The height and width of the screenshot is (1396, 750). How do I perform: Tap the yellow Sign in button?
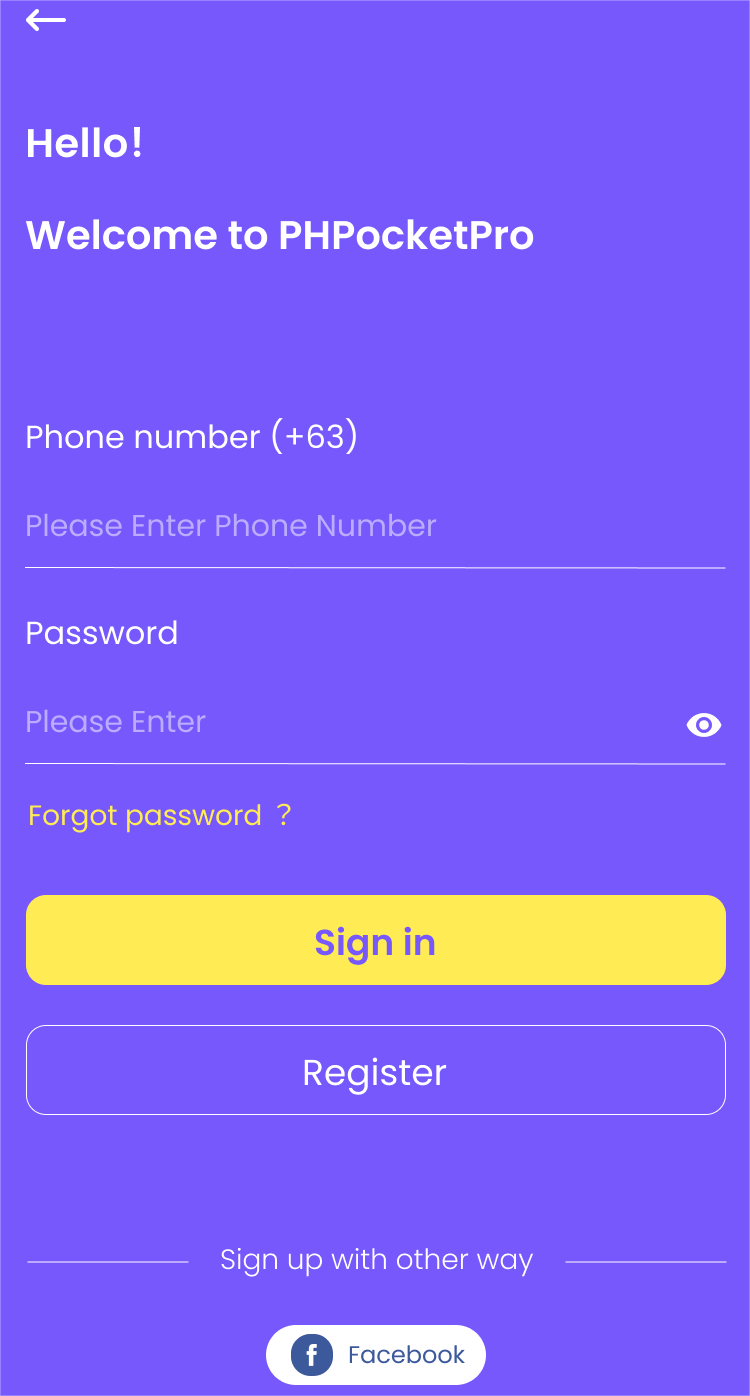(376, 940)
